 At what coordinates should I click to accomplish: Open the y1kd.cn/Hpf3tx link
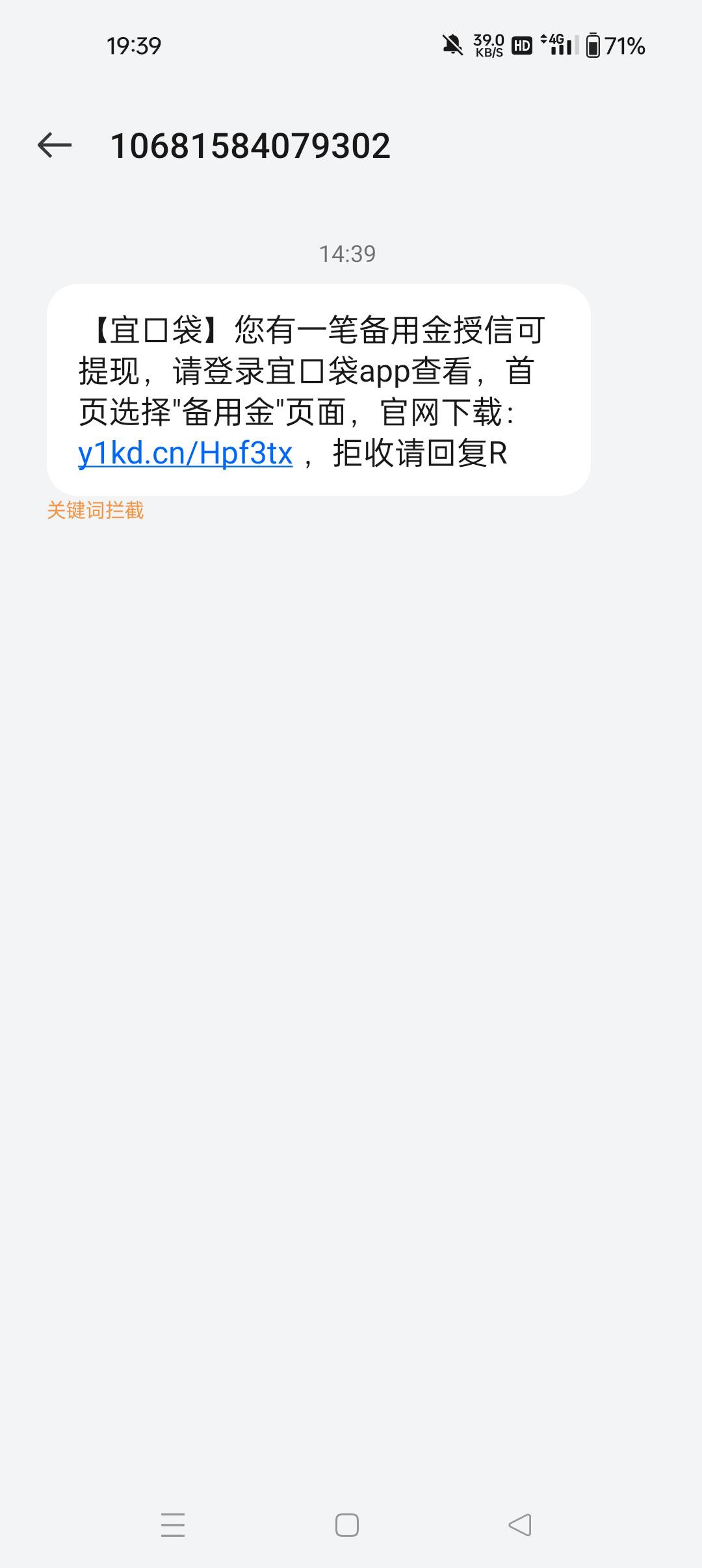(185, 453)
